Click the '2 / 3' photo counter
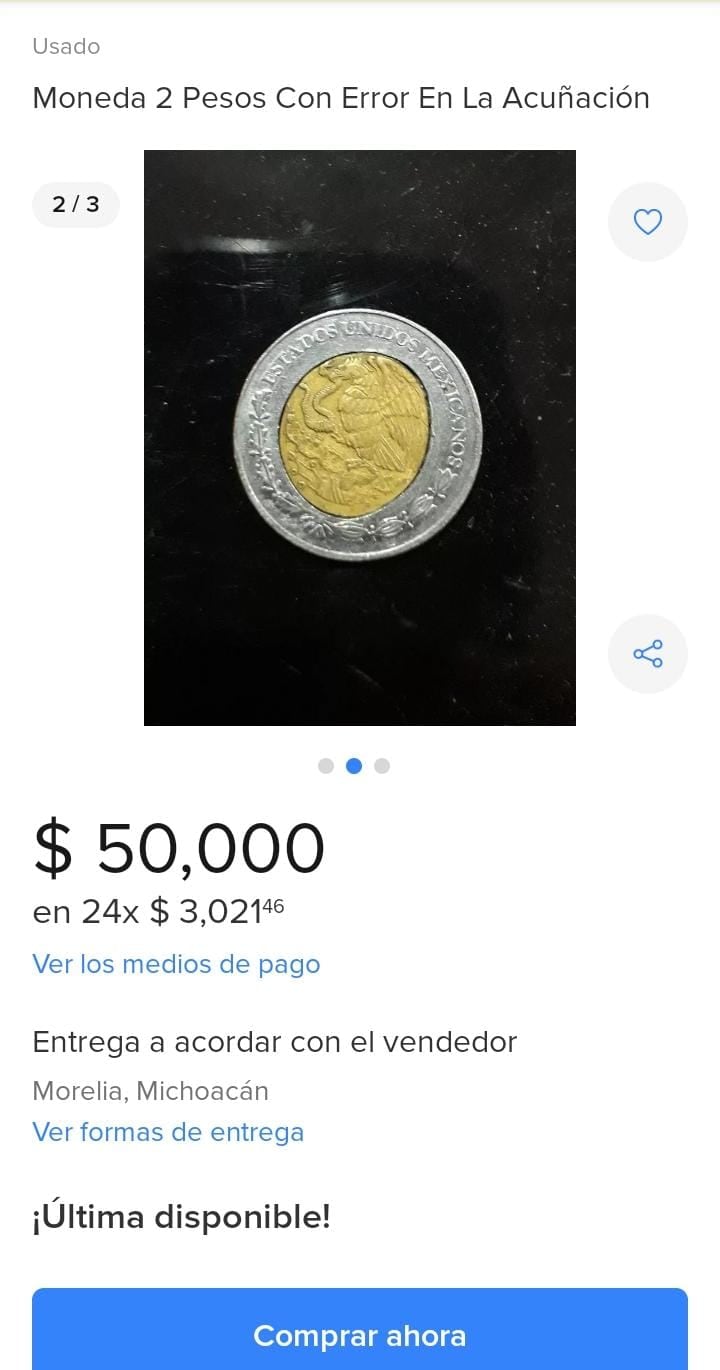The height and width of the screenshot is (1370, 720). (76, 204)
